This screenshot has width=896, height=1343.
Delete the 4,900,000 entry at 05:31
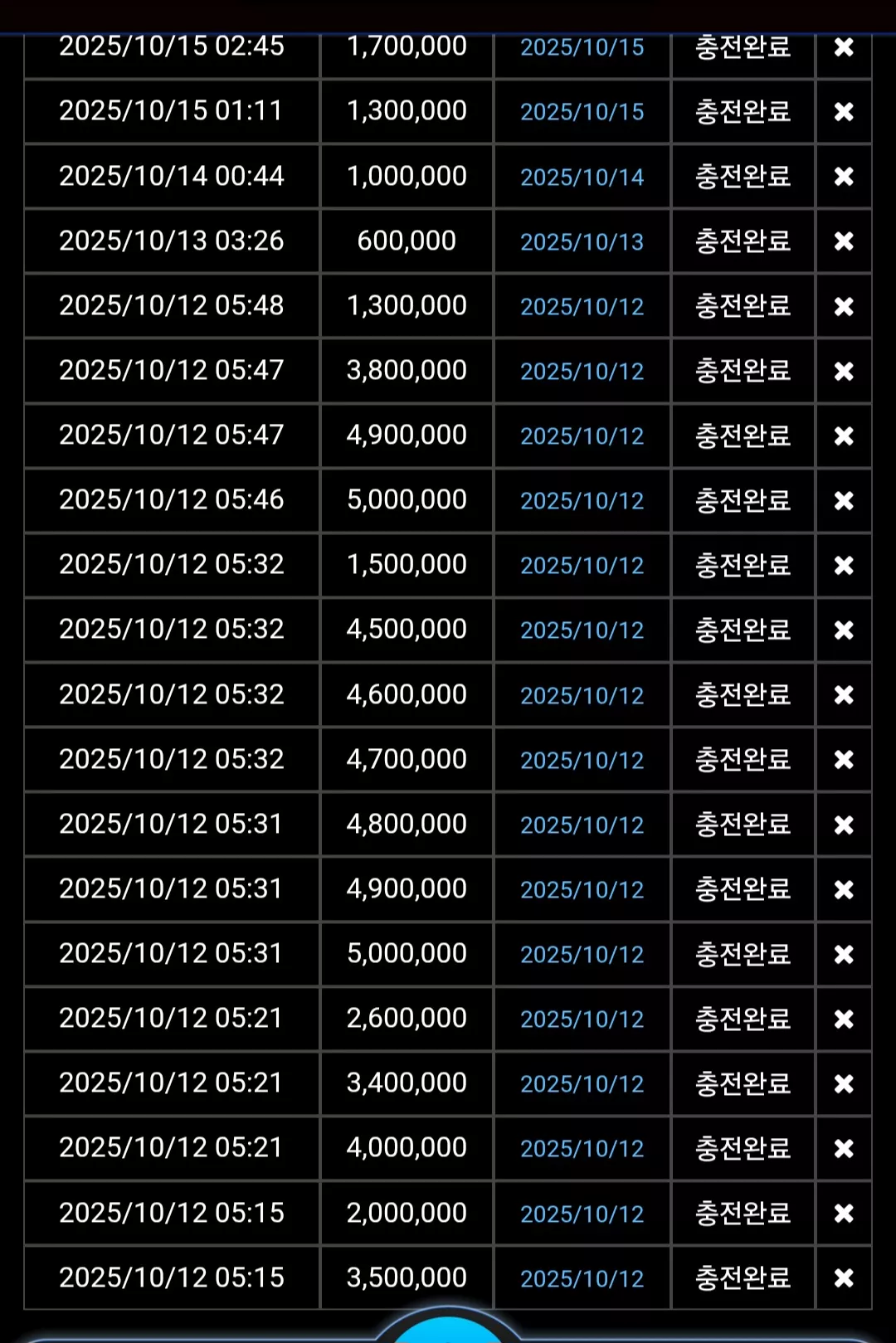point(844,890)
